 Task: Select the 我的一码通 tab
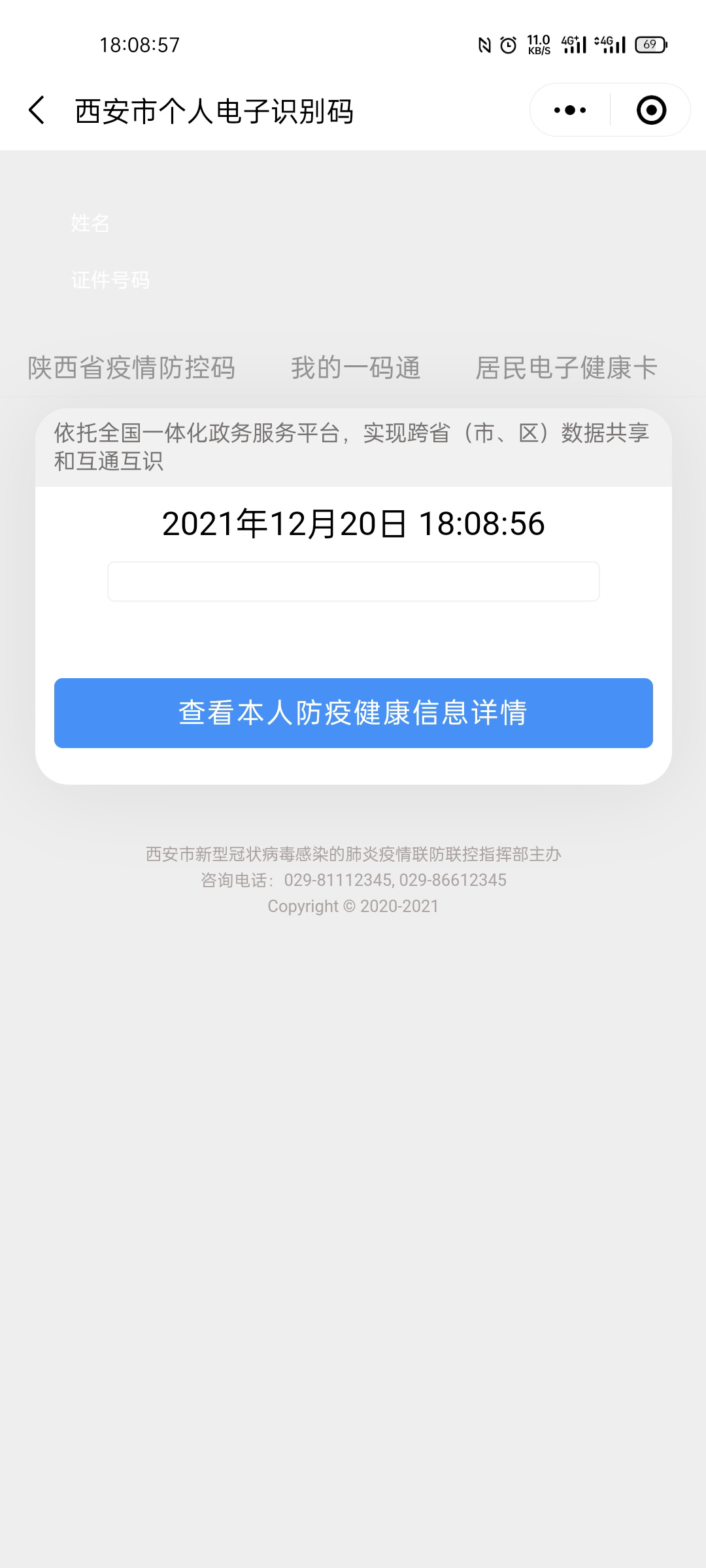(x=356, y=368)
